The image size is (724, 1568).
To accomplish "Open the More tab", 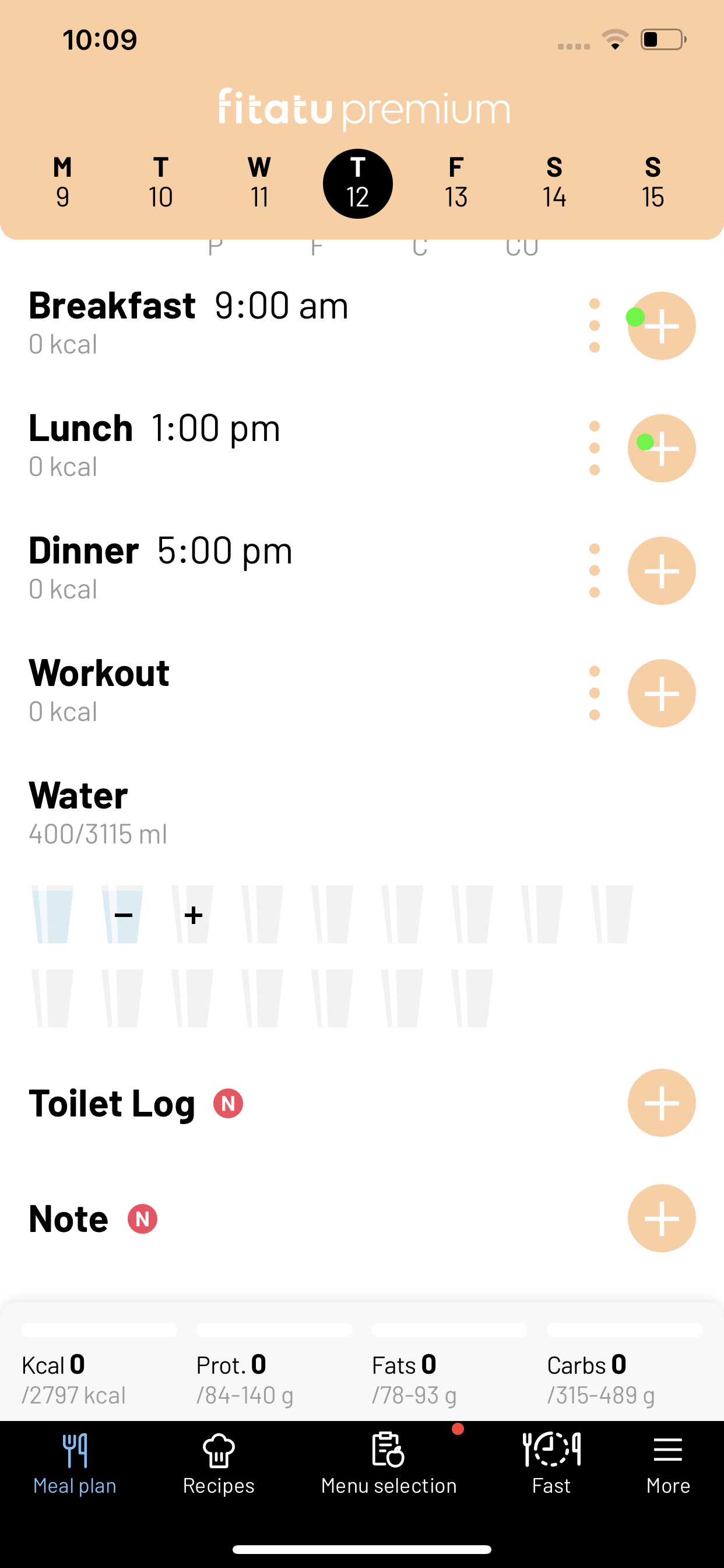I will click(x=667, y=1464).
